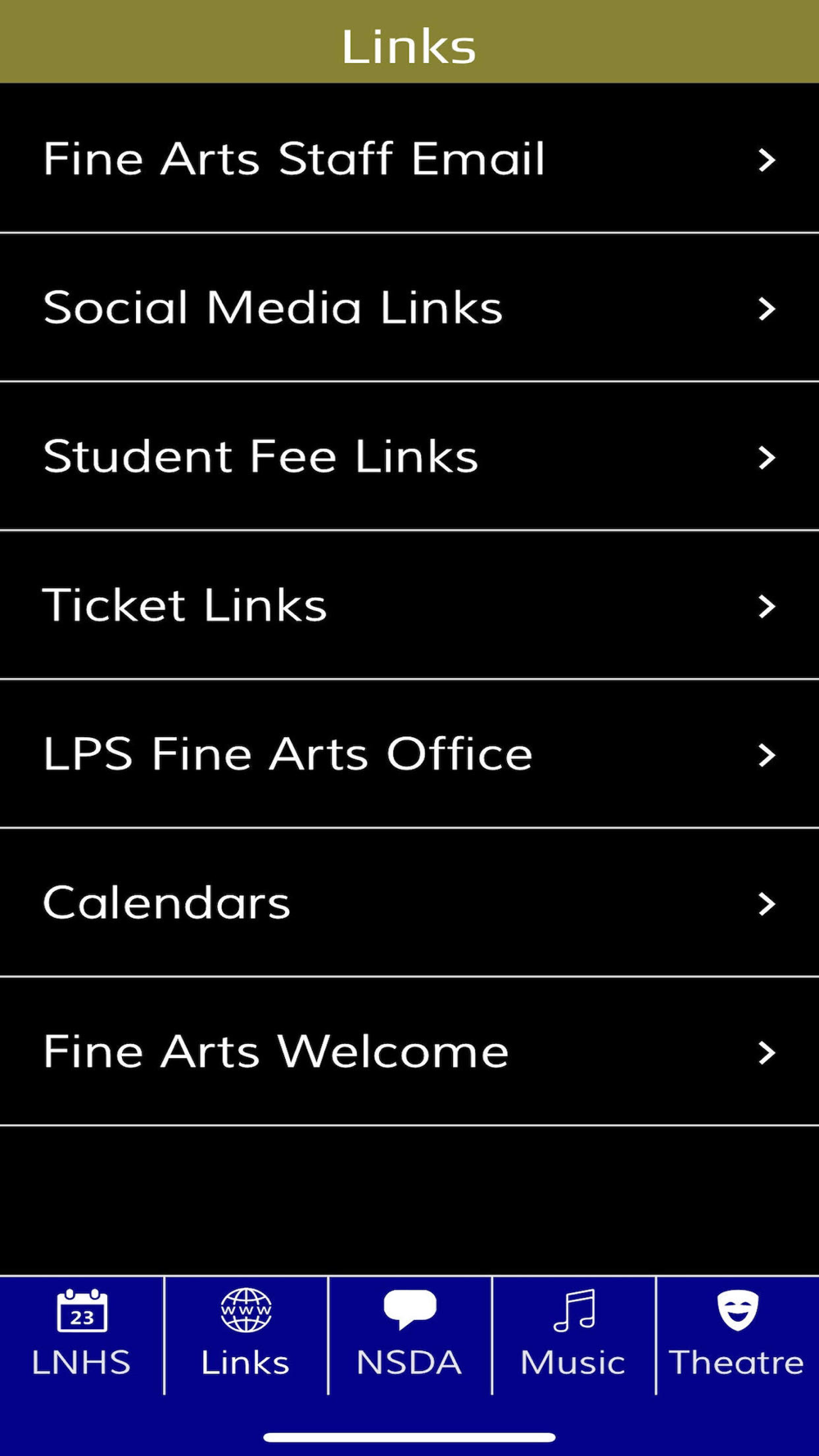Open the Social Media Links row

coord(409,308)
